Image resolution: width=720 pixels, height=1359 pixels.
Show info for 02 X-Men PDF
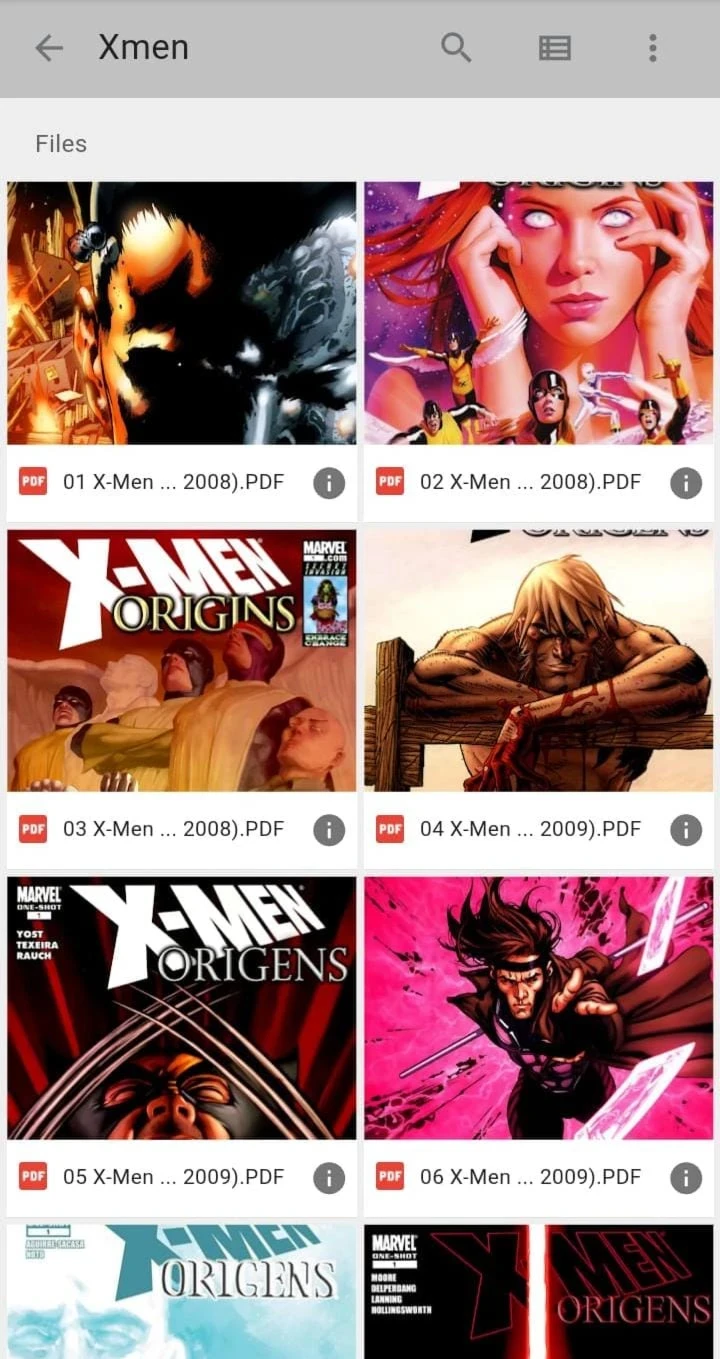point(686,483)
